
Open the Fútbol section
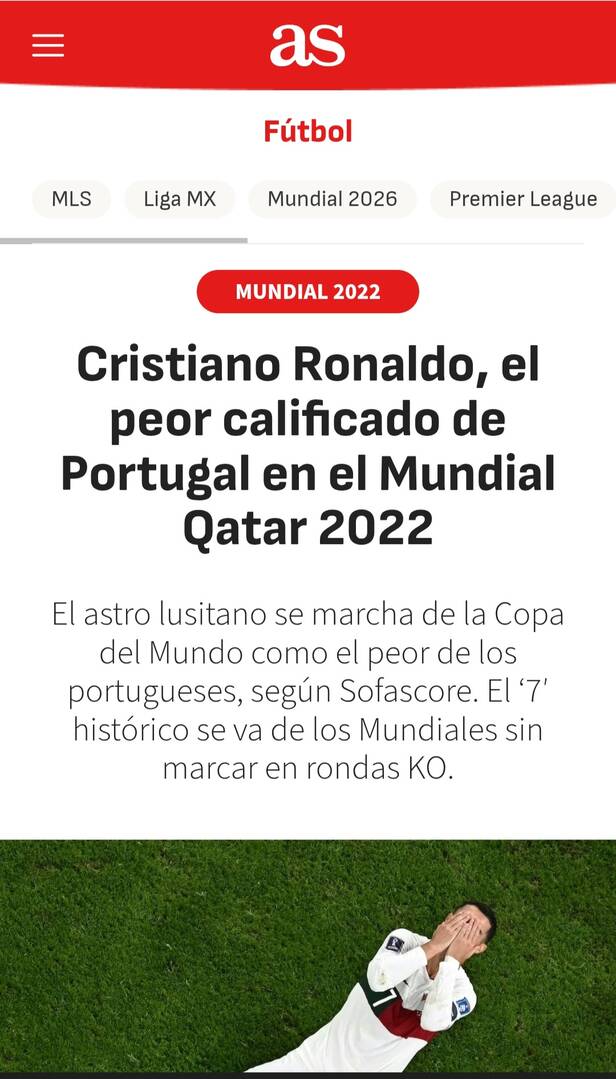pyautogui.click(x=308, y=131)
